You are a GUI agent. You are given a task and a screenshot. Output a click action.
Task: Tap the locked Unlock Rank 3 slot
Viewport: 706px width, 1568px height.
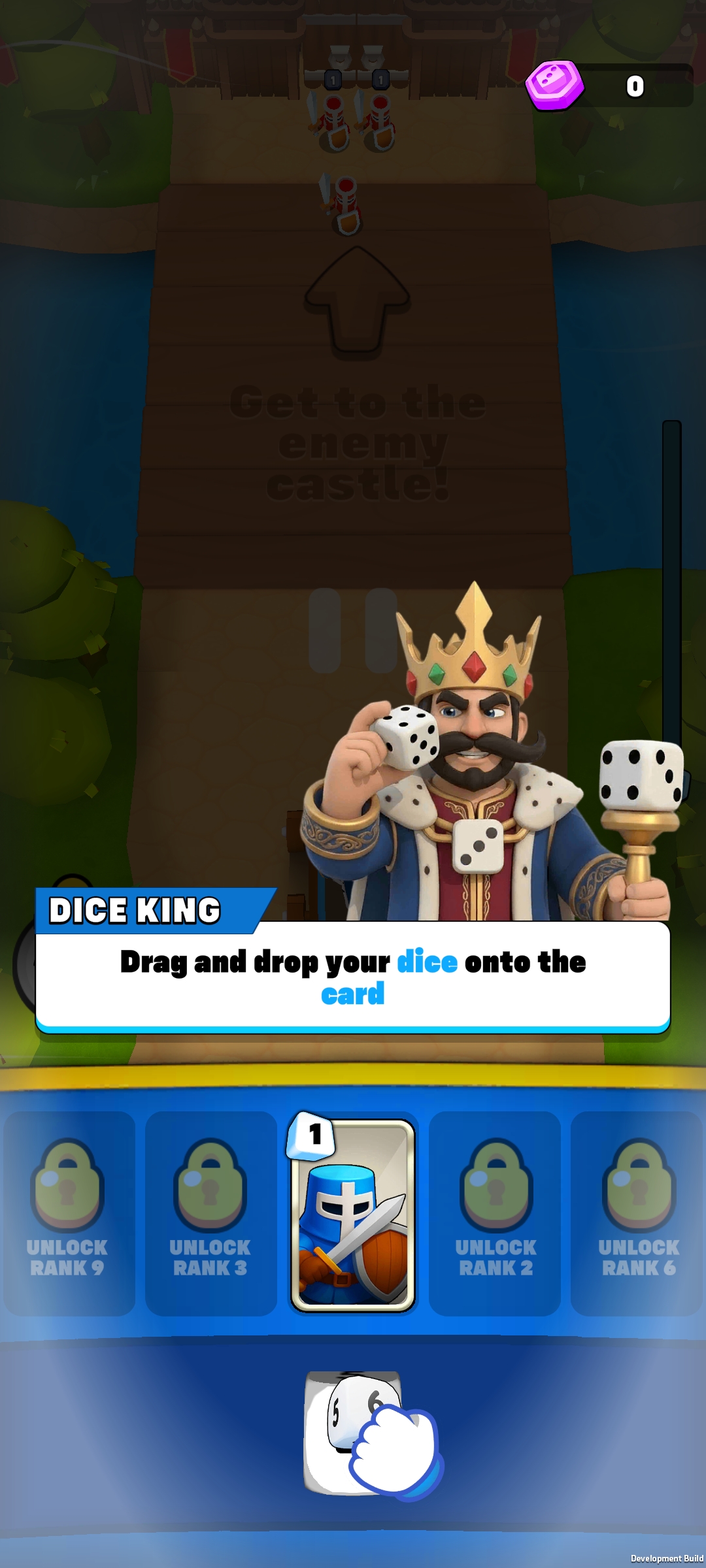(210, 1213)
